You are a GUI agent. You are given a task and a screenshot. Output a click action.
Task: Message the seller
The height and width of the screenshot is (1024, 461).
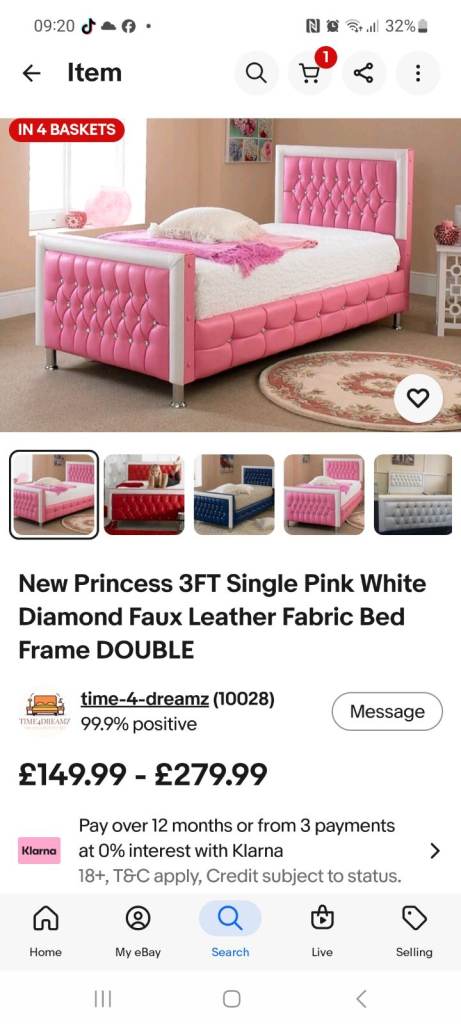[x=387, y=711]
